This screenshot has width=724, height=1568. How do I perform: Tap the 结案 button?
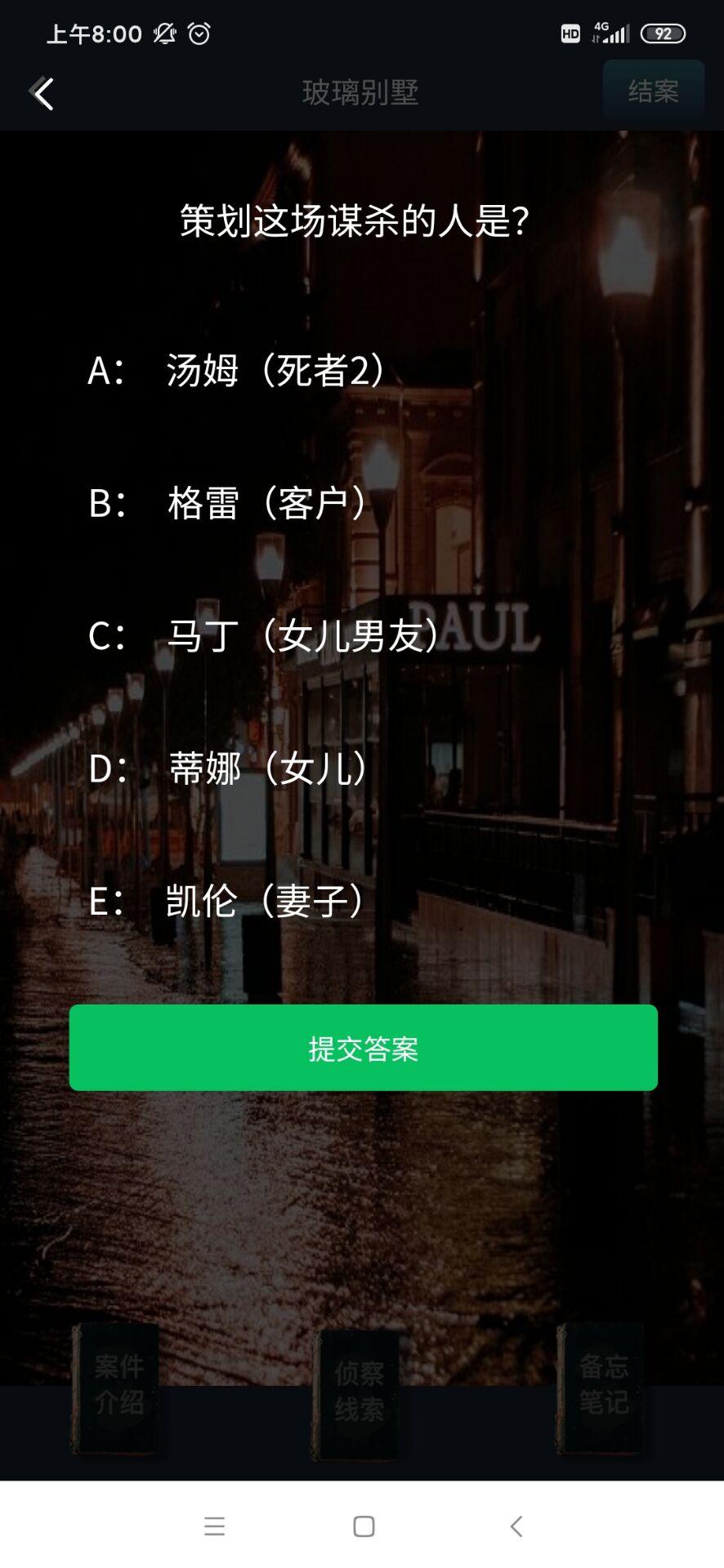[654, 91]
